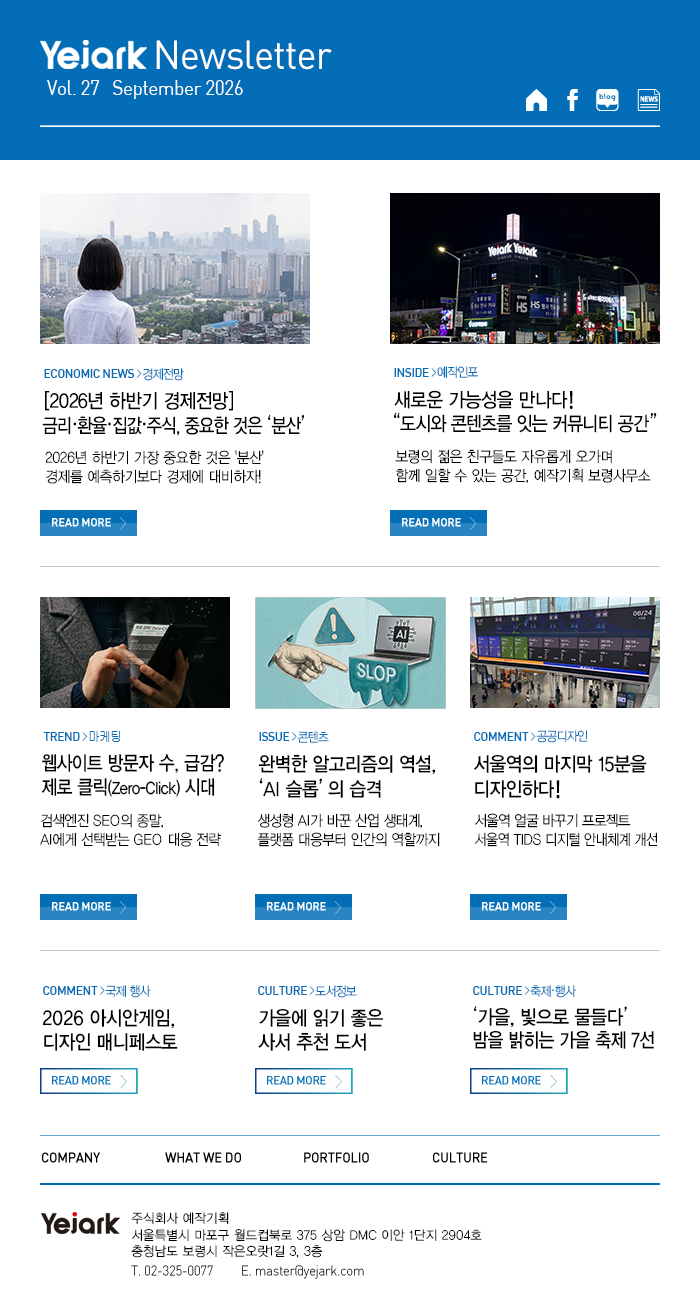The height and width of the screenshot is (1290, 700).
Task: Open the Seoul Station display board photo
Action: (565, 652)
